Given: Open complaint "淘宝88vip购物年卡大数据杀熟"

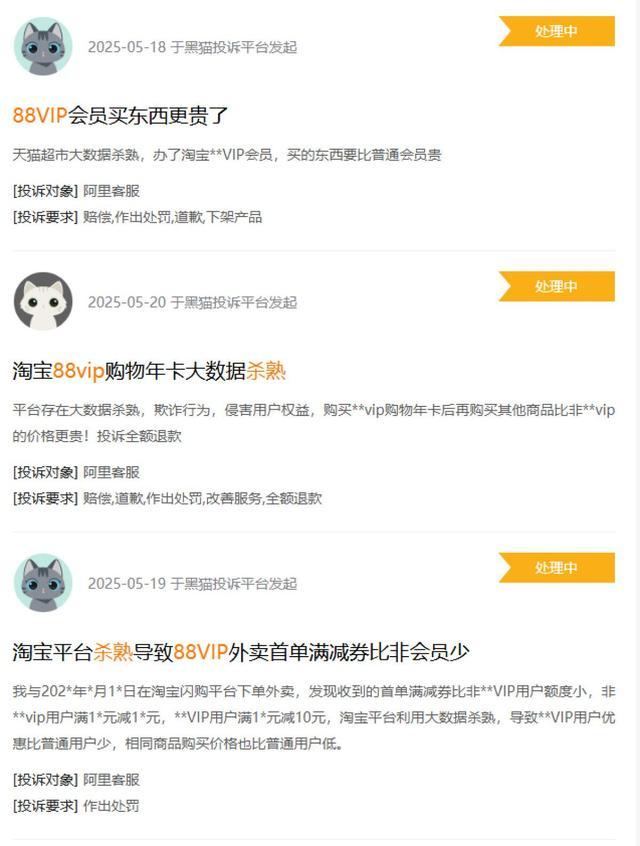Looking at the screenshot, I should click(x=149, y=371).
